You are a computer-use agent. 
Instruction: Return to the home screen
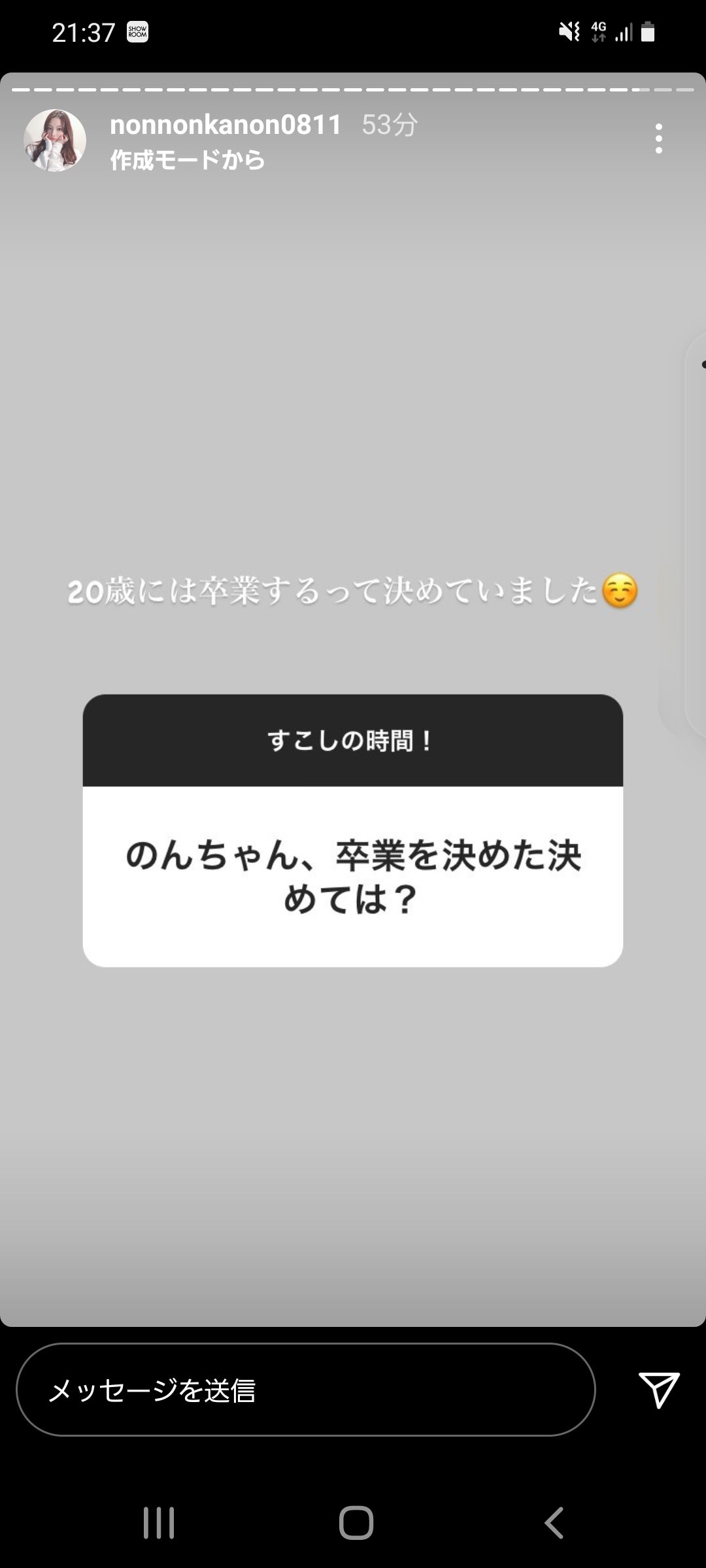click(x=356, y=1523)
